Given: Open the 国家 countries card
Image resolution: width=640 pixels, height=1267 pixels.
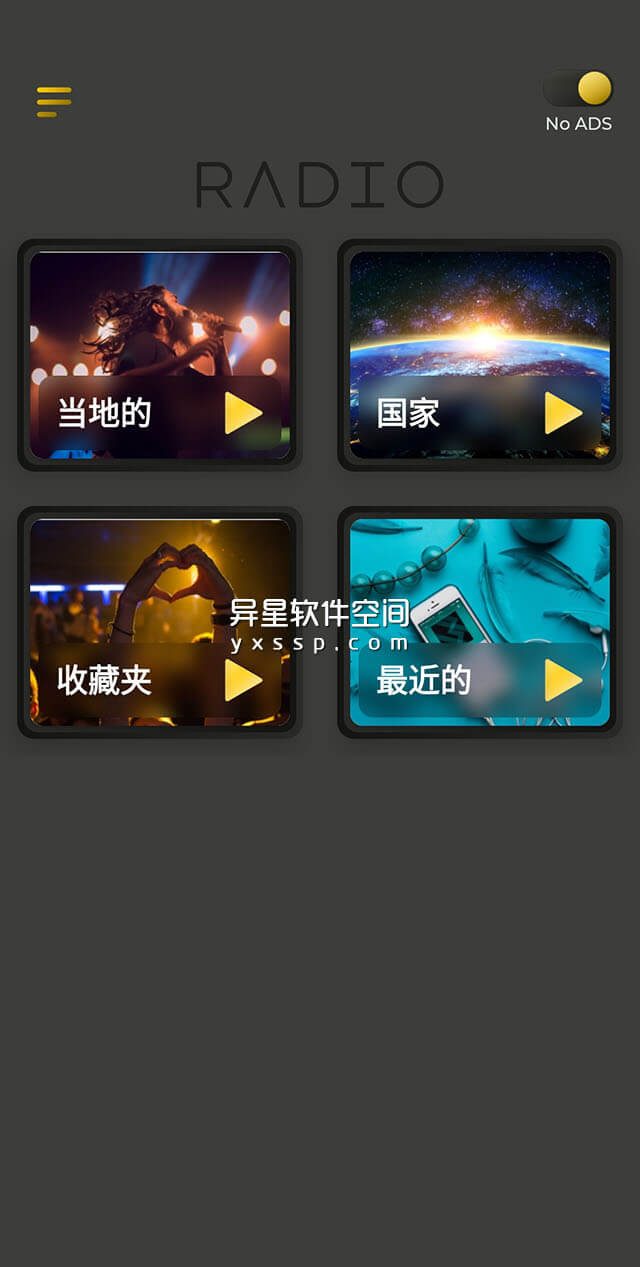Looking at the screenshot, I should click(x=480, y=355).
